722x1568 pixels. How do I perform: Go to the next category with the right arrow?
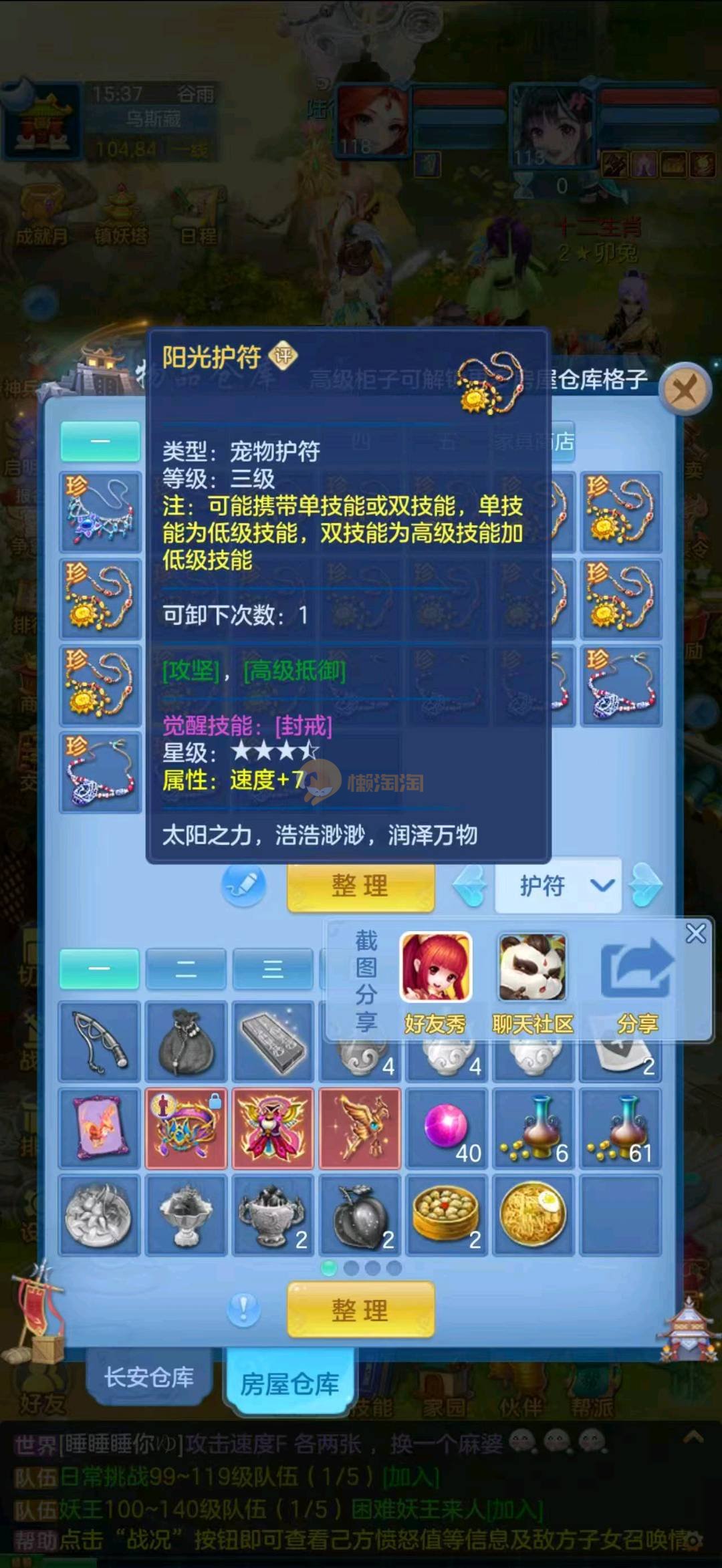(645, 886)
